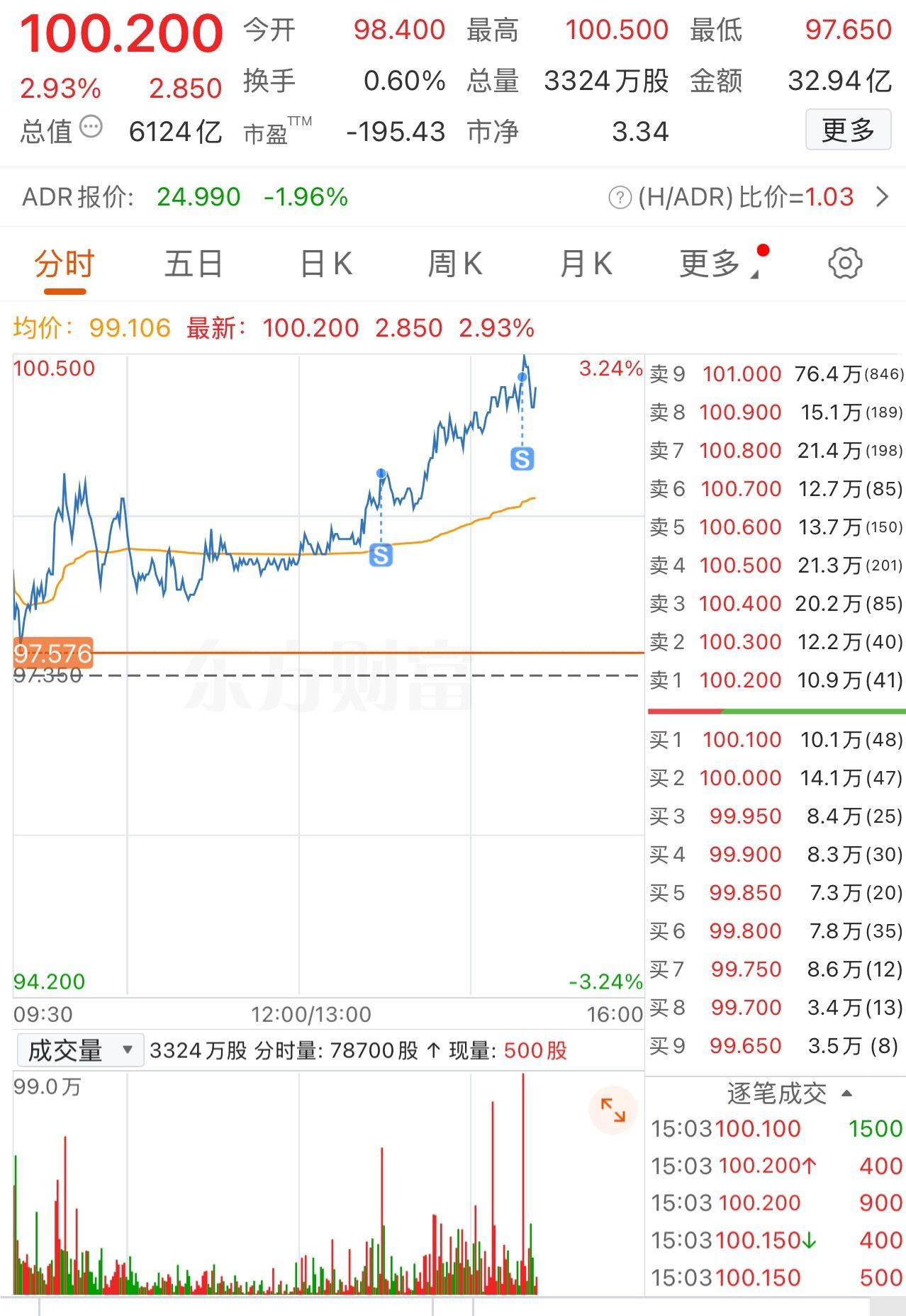Open chart settings gear
906x1316 pixels.
845,264
